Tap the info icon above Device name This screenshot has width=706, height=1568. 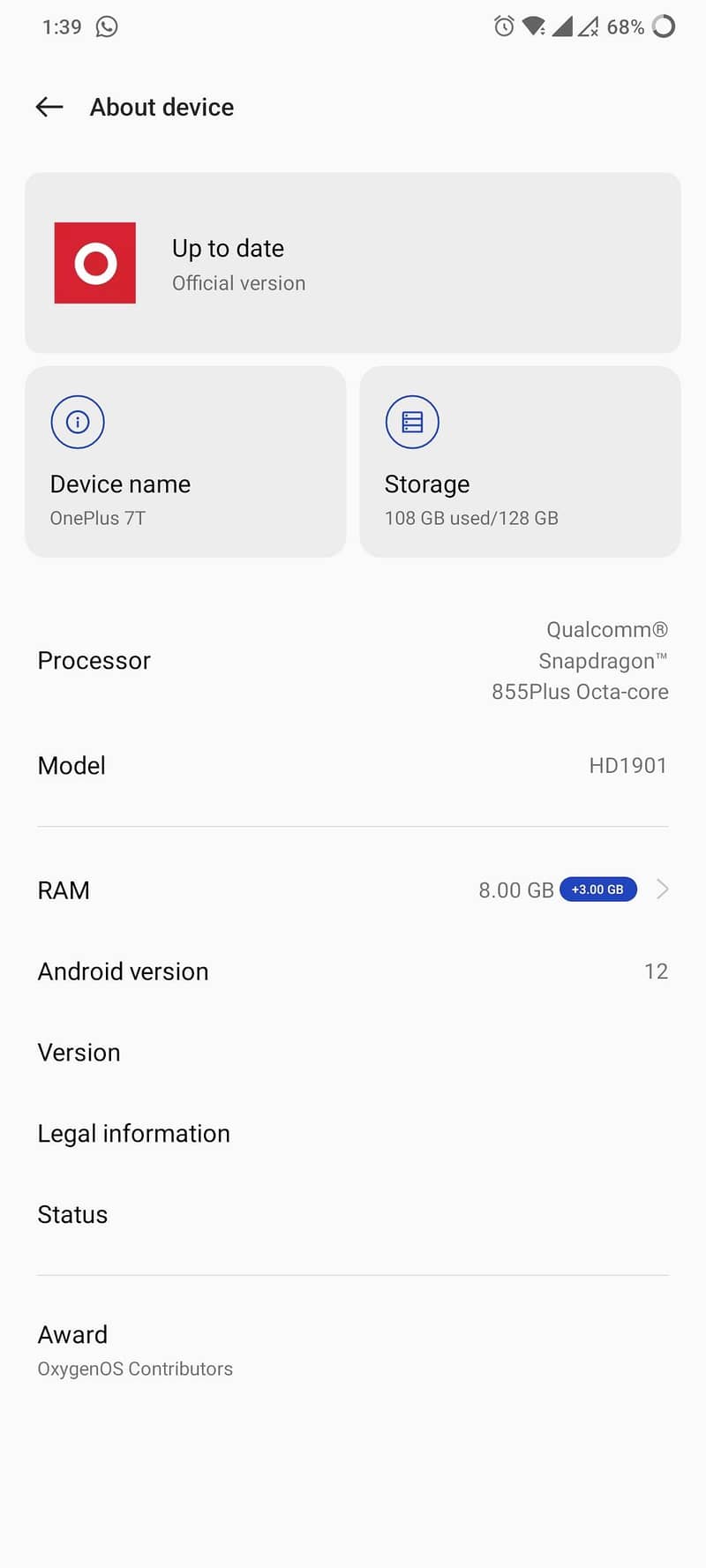tap(78, 422)
